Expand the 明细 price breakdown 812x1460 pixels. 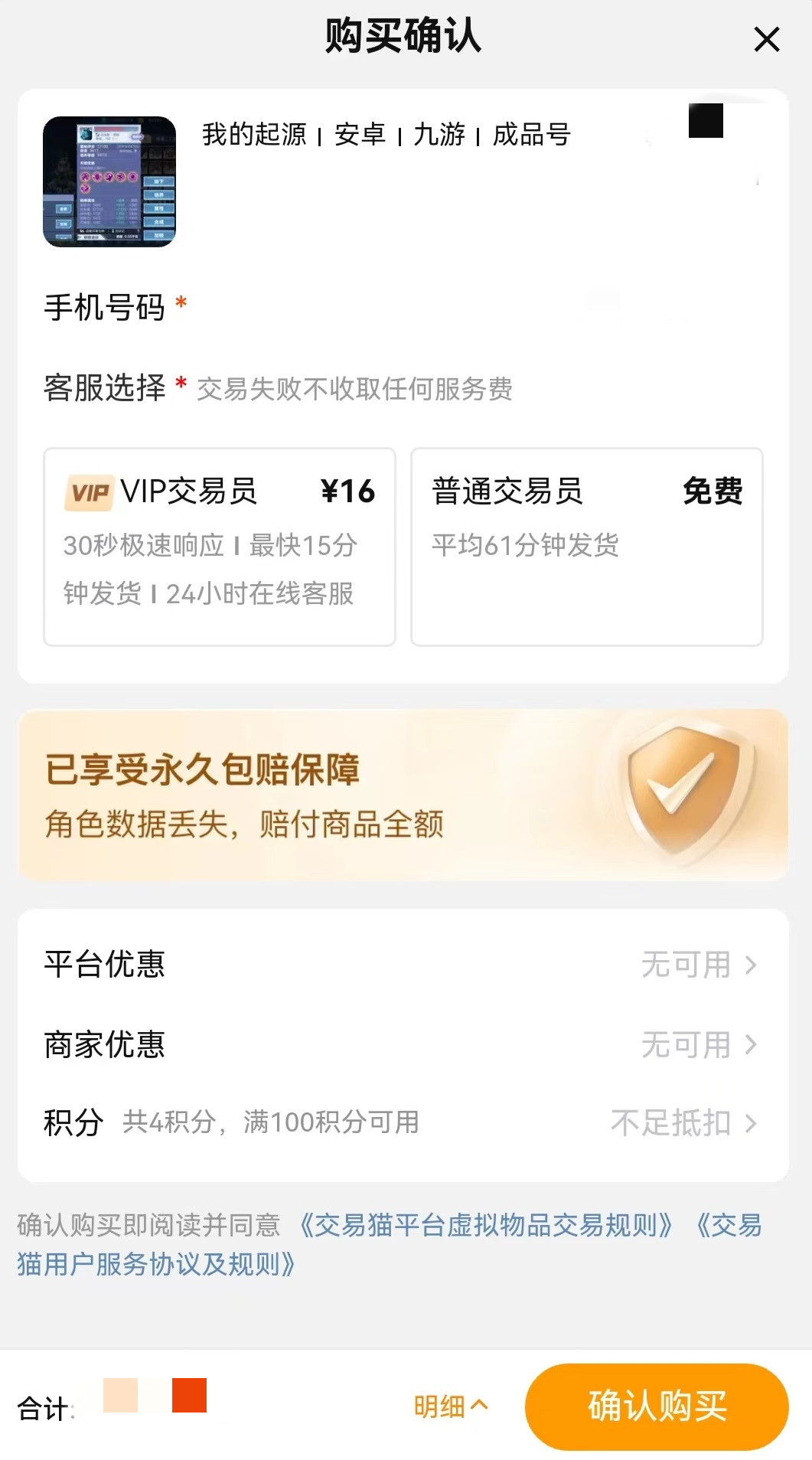450,1406
